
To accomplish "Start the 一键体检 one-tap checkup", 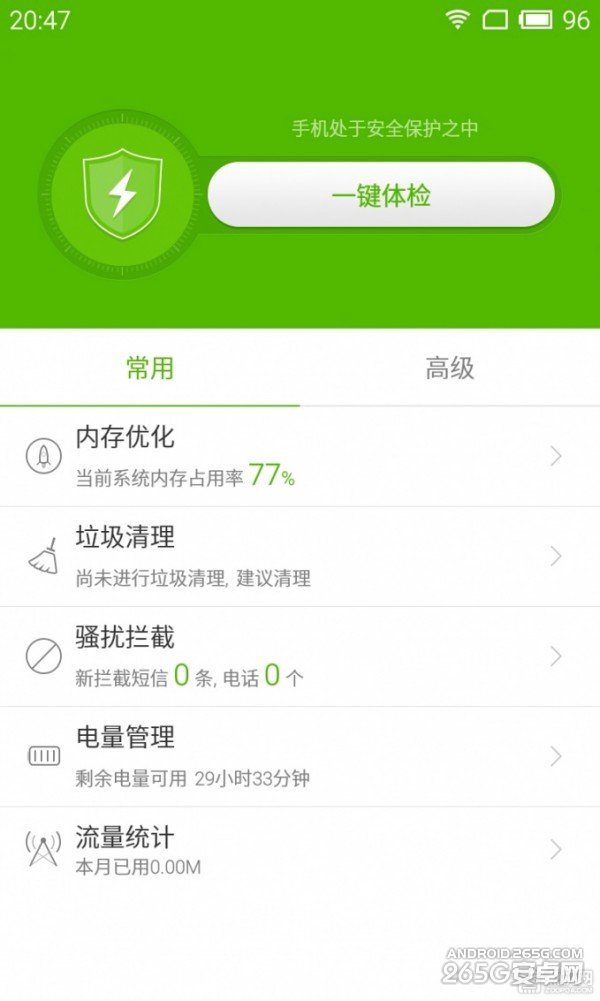I will (381, 195).
